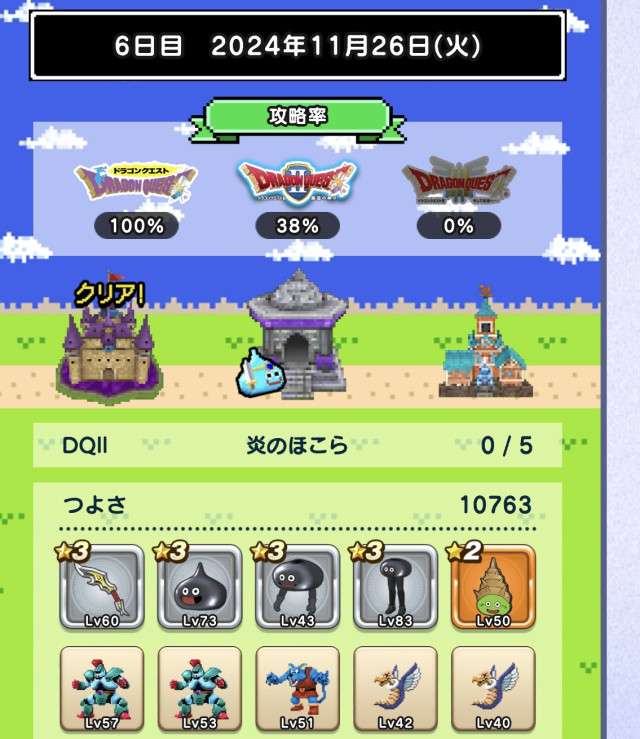This screenshot has width=640, height=739.
Task: Open the Lv53 armored monster tile
Action: (x=199, y=690)
